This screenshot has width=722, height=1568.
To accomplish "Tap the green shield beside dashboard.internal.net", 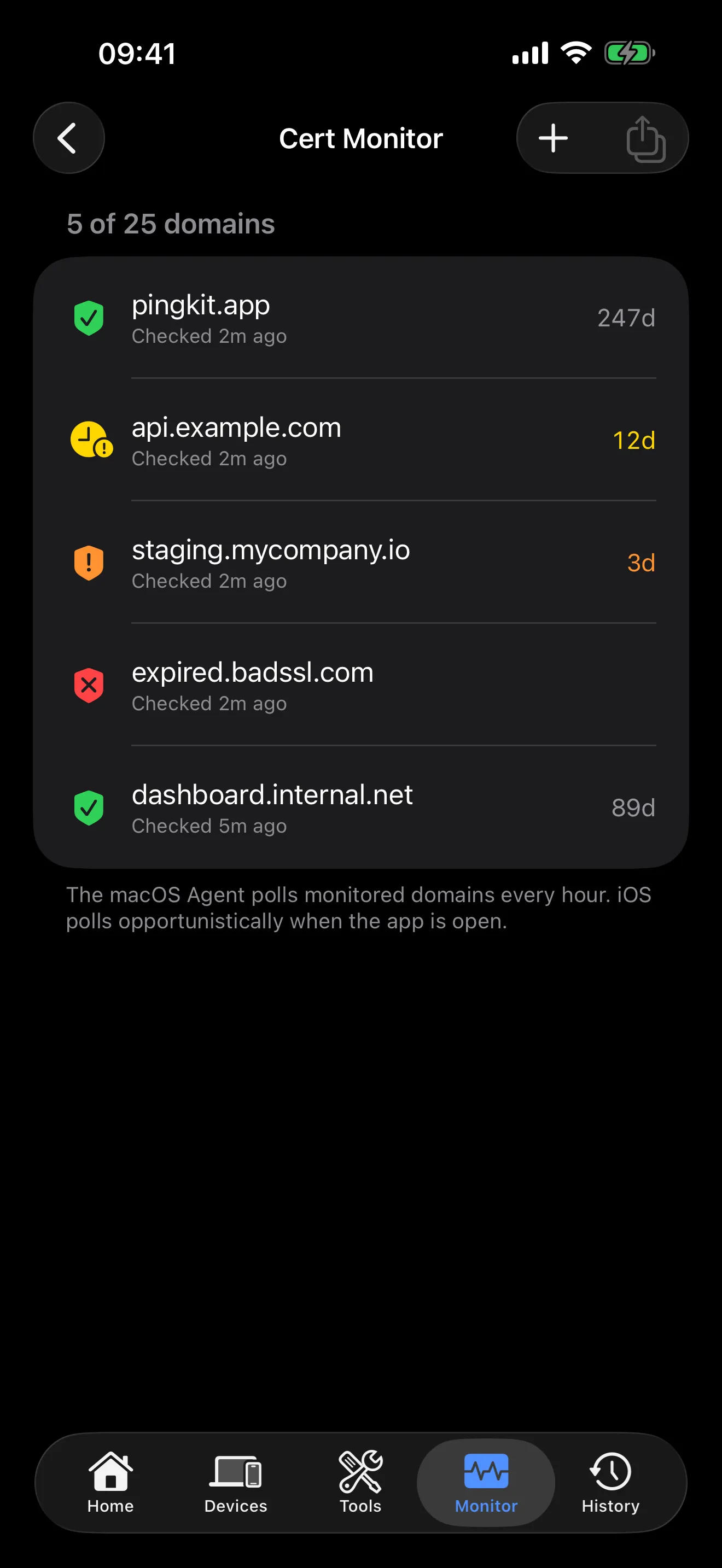I will [89, 808].
